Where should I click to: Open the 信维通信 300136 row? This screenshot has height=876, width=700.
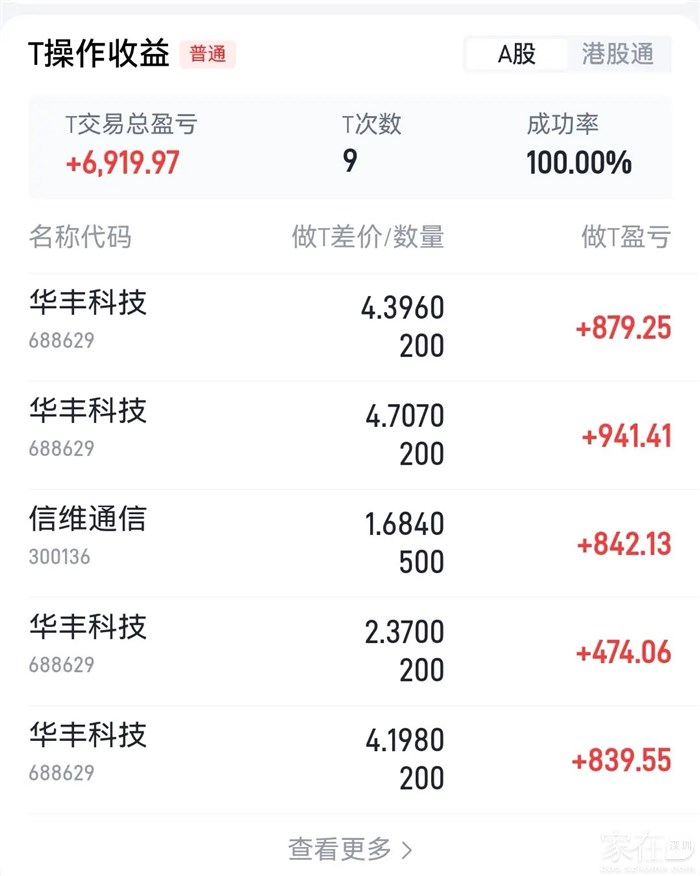[350, 544]
